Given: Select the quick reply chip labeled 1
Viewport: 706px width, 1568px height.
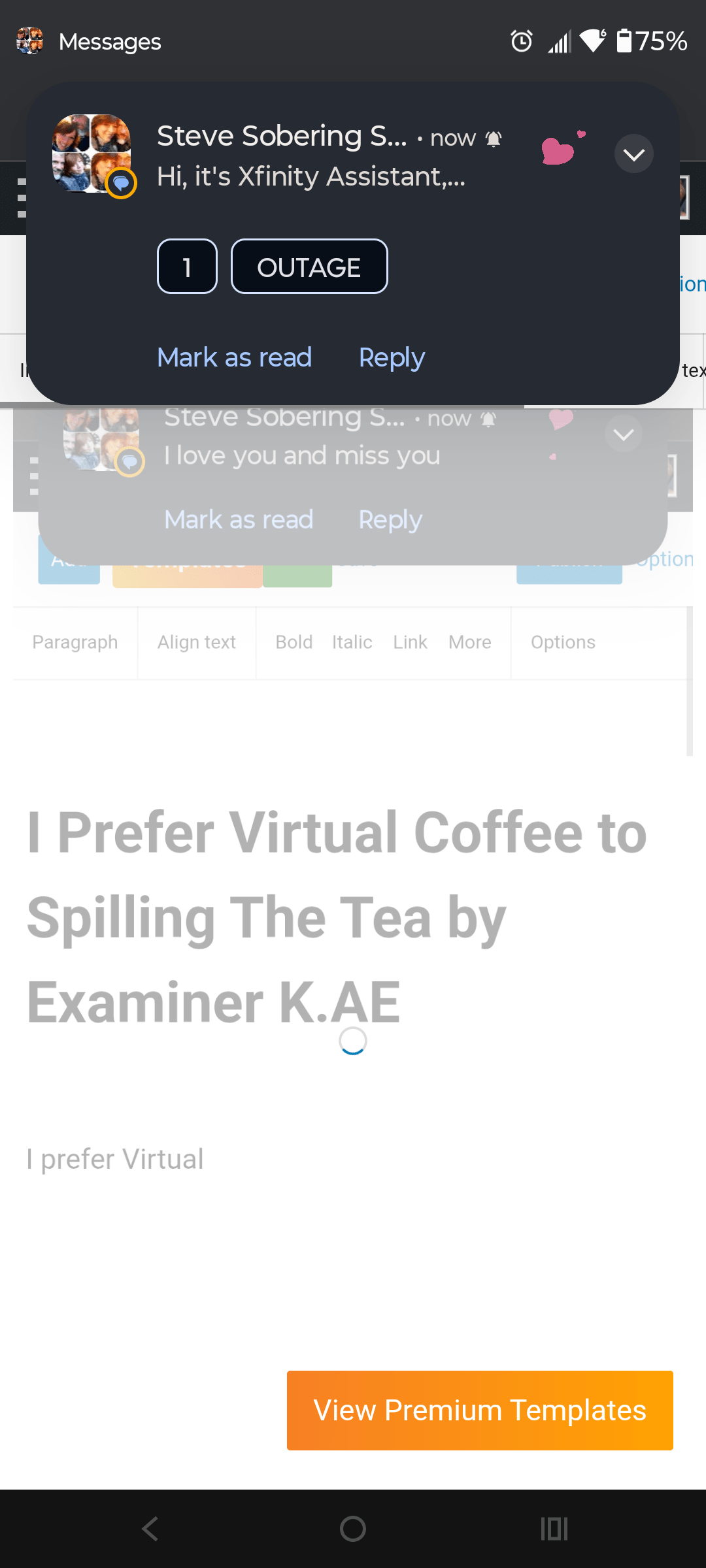Looking at the screenshot, I should click(x=187, y=267).
